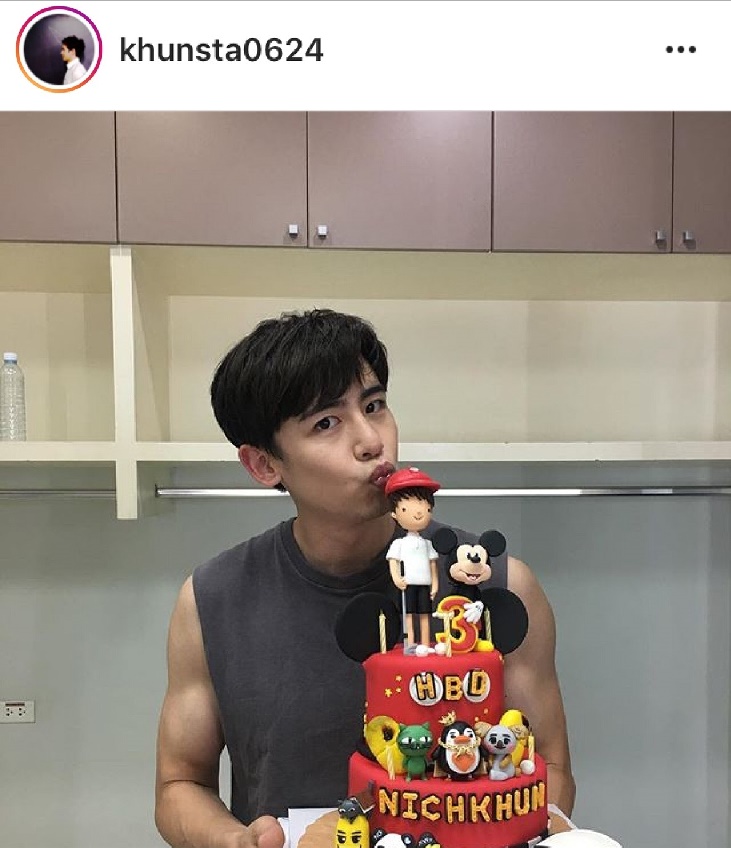Open khunsta0624's story from the avatar
This screenshot has width=731, height=848.
coord(59,51)
